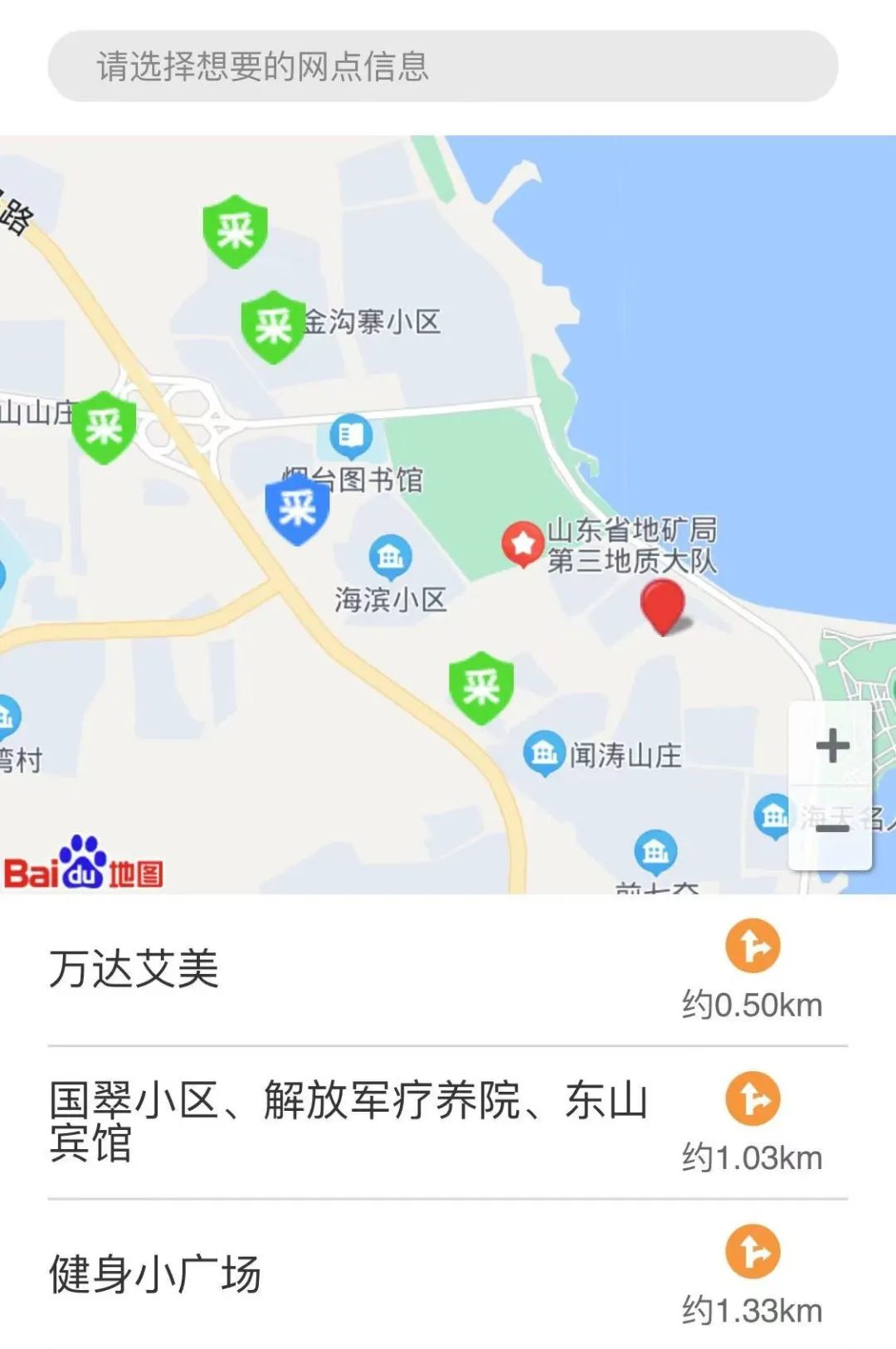Start navigation to 国翠小区 site

coord(752,1099)
